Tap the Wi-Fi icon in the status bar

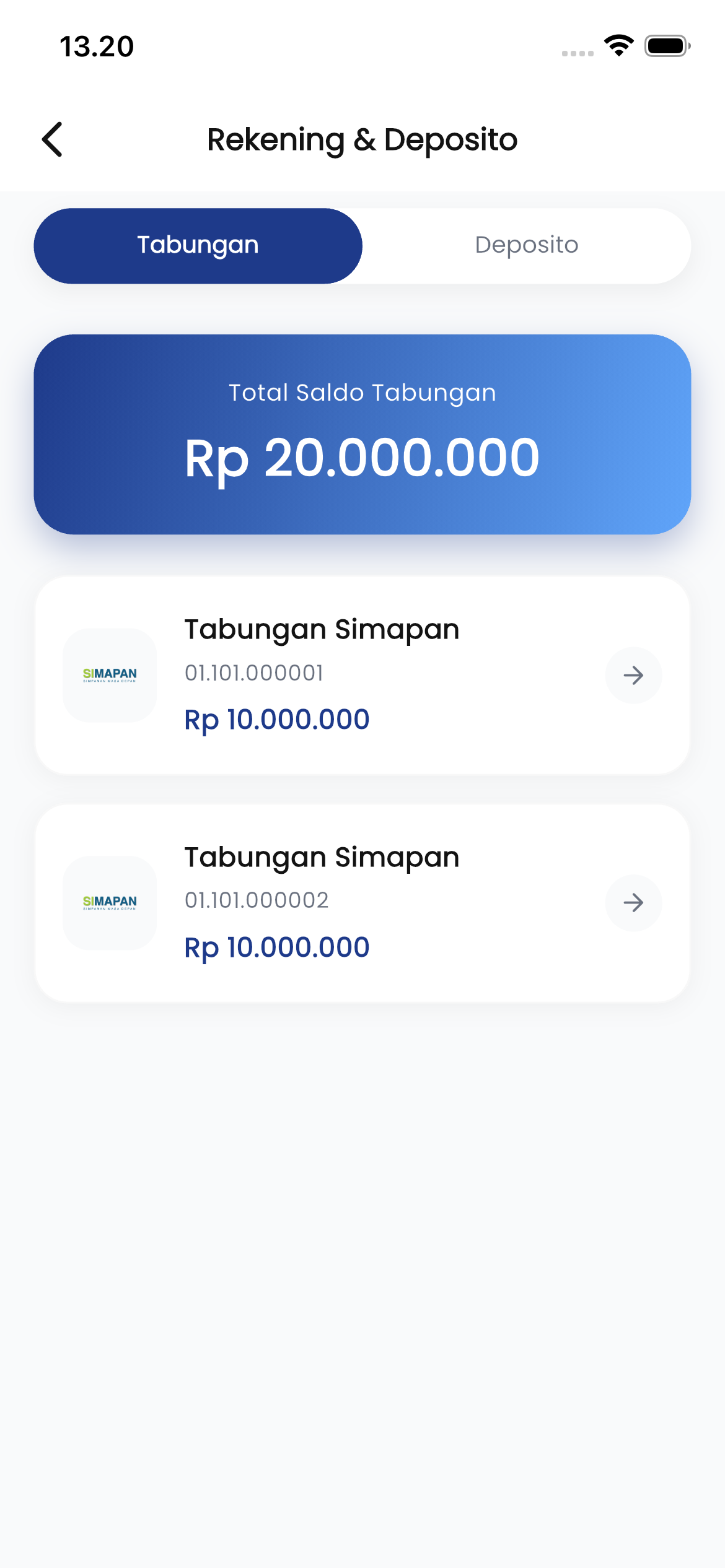618,45
